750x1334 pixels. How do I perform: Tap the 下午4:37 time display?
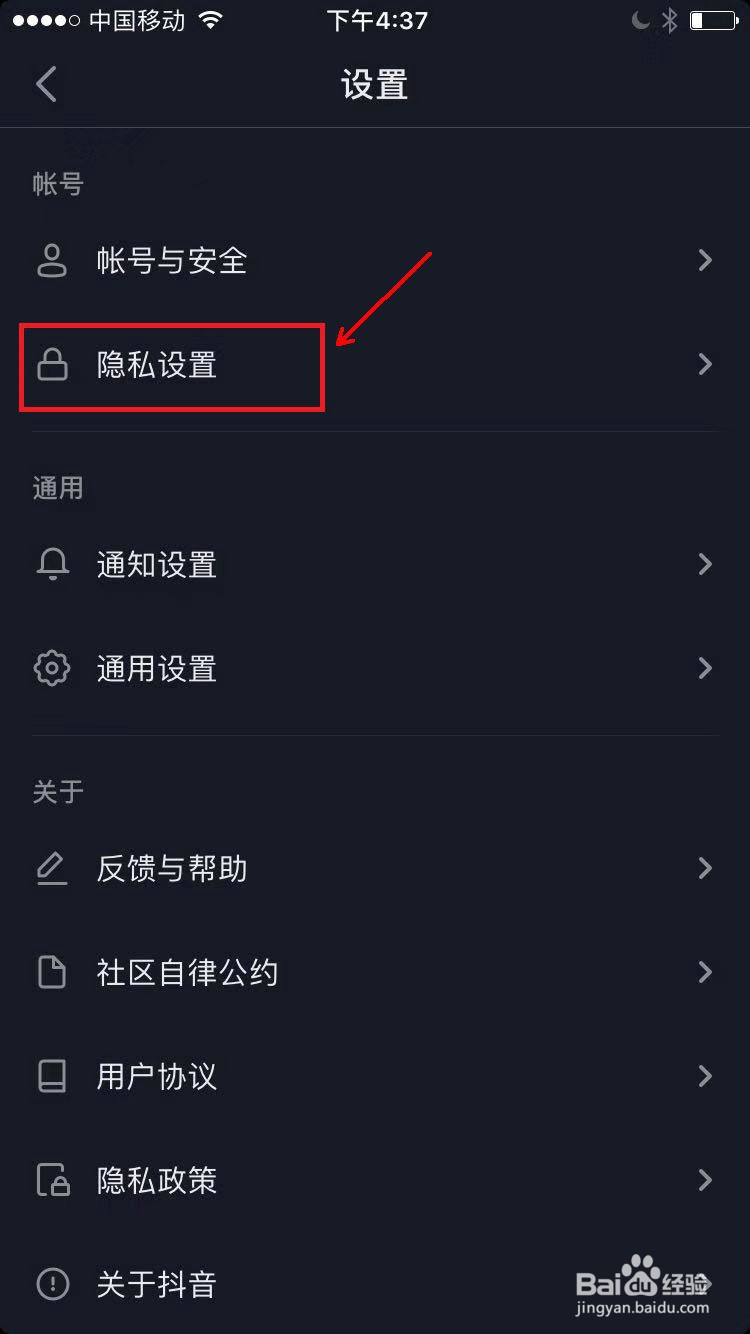click(377, 19)
